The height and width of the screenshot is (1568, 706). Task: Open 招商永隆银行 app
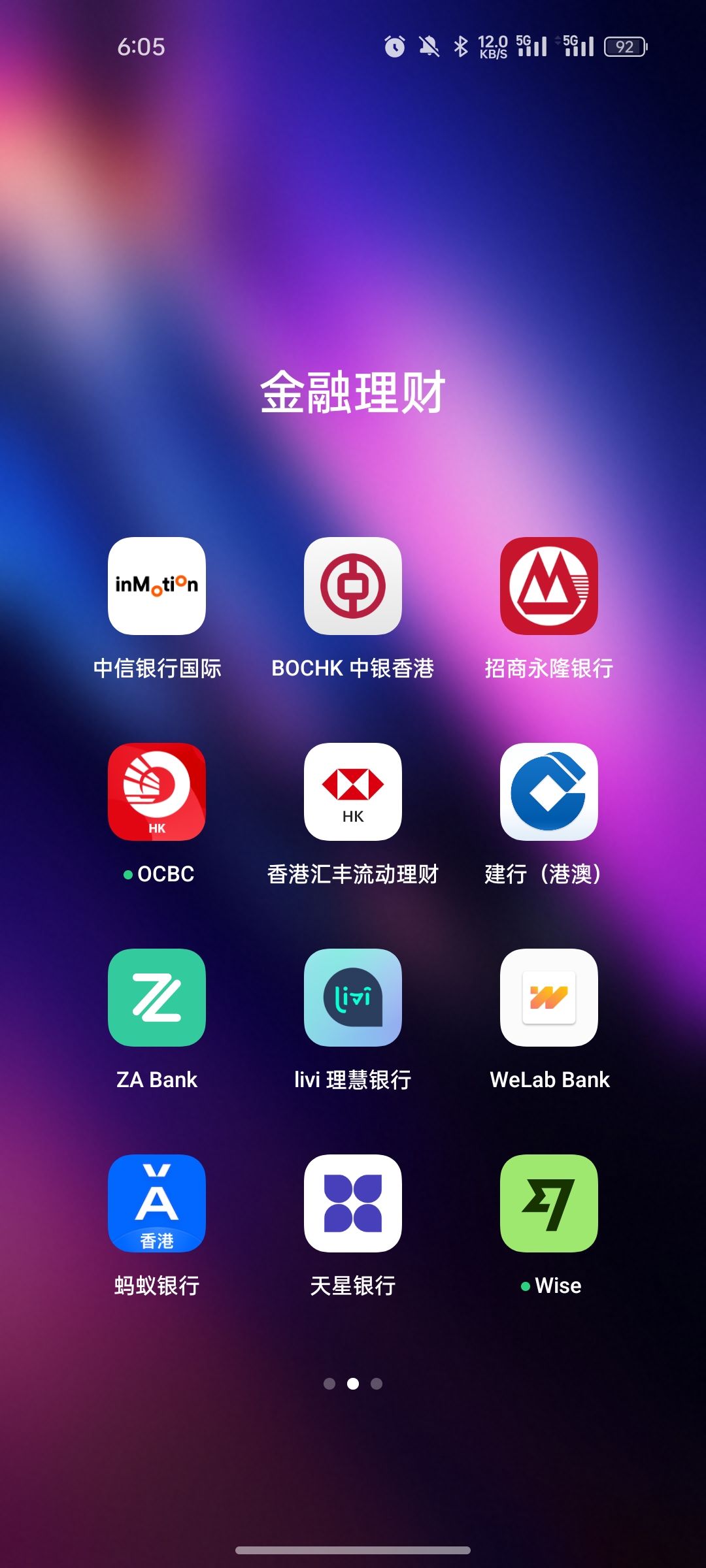pos(549,586)
